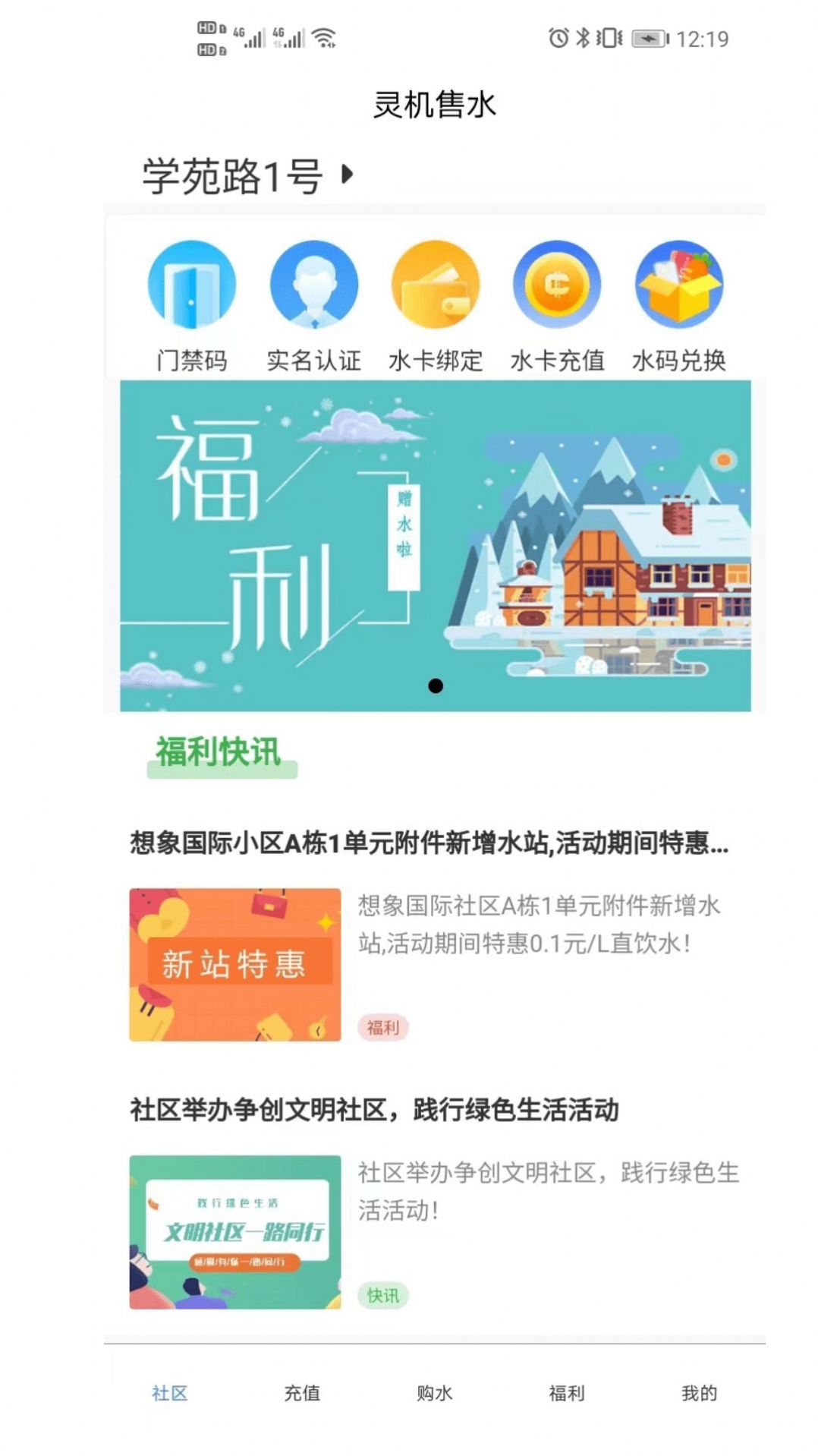Open the location arrow next to 学苑路1号

point(348,175)
